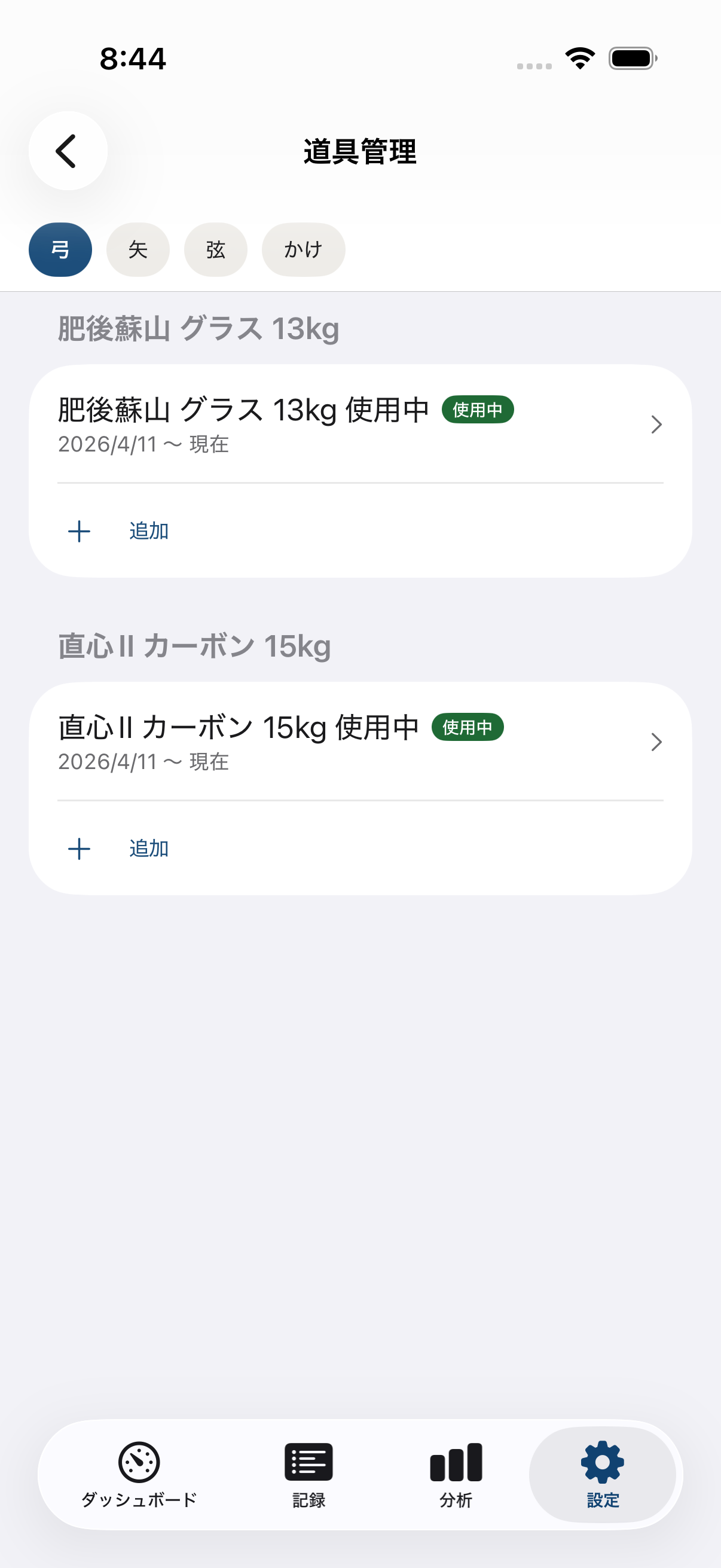Select the 弦 filter chip
The height and width of the screenshot is (1568, 721).
pyautogui.click(x=215, y=249)
